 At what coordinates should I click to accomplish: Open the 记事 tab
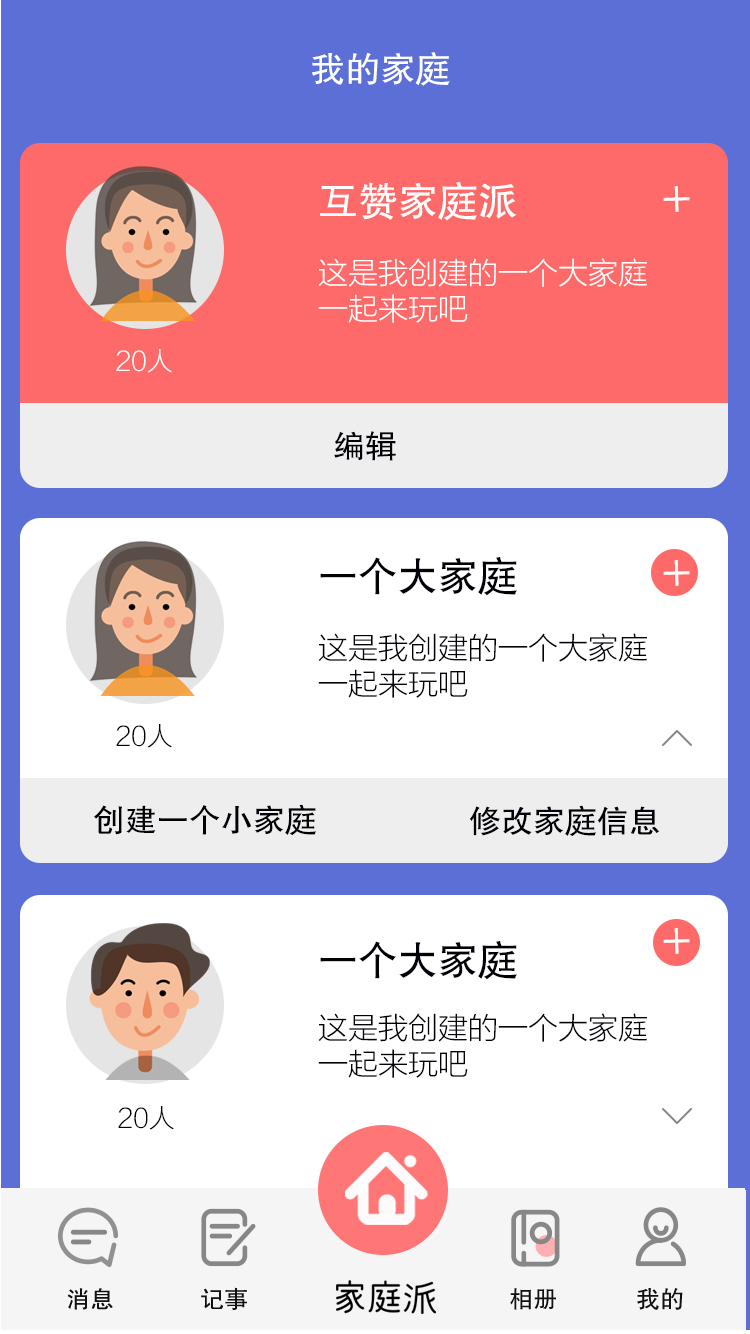225,1258
